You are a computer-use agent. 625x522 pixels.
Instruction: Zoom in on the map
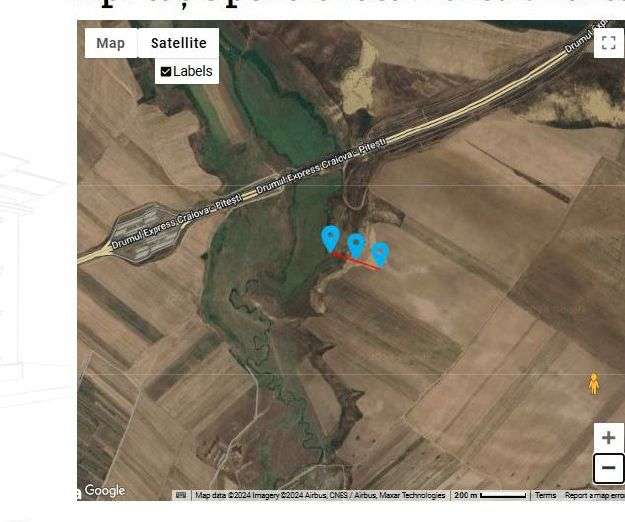[608, 438]
